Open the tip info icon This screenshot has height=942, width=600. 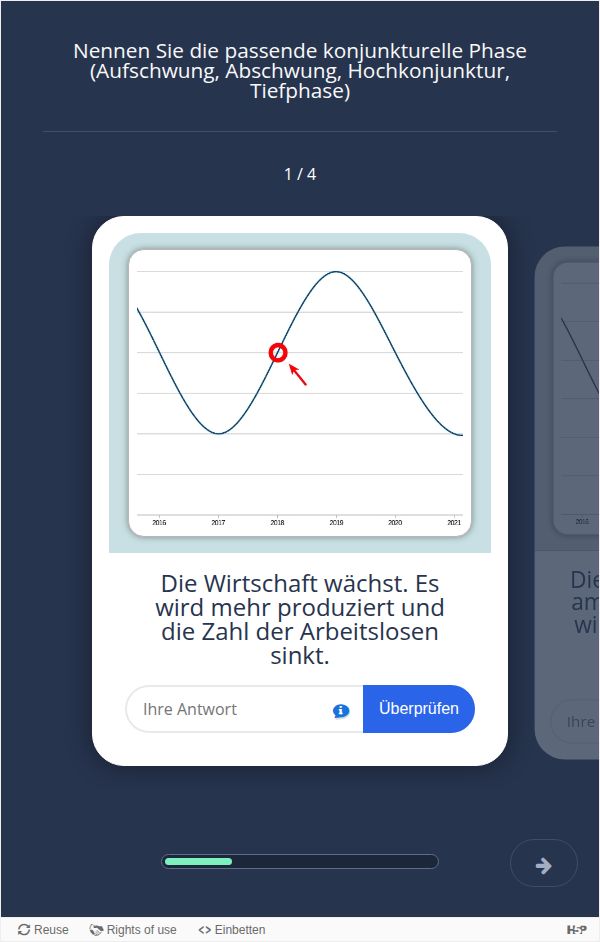pyautogui.click(x=341, y=711)
